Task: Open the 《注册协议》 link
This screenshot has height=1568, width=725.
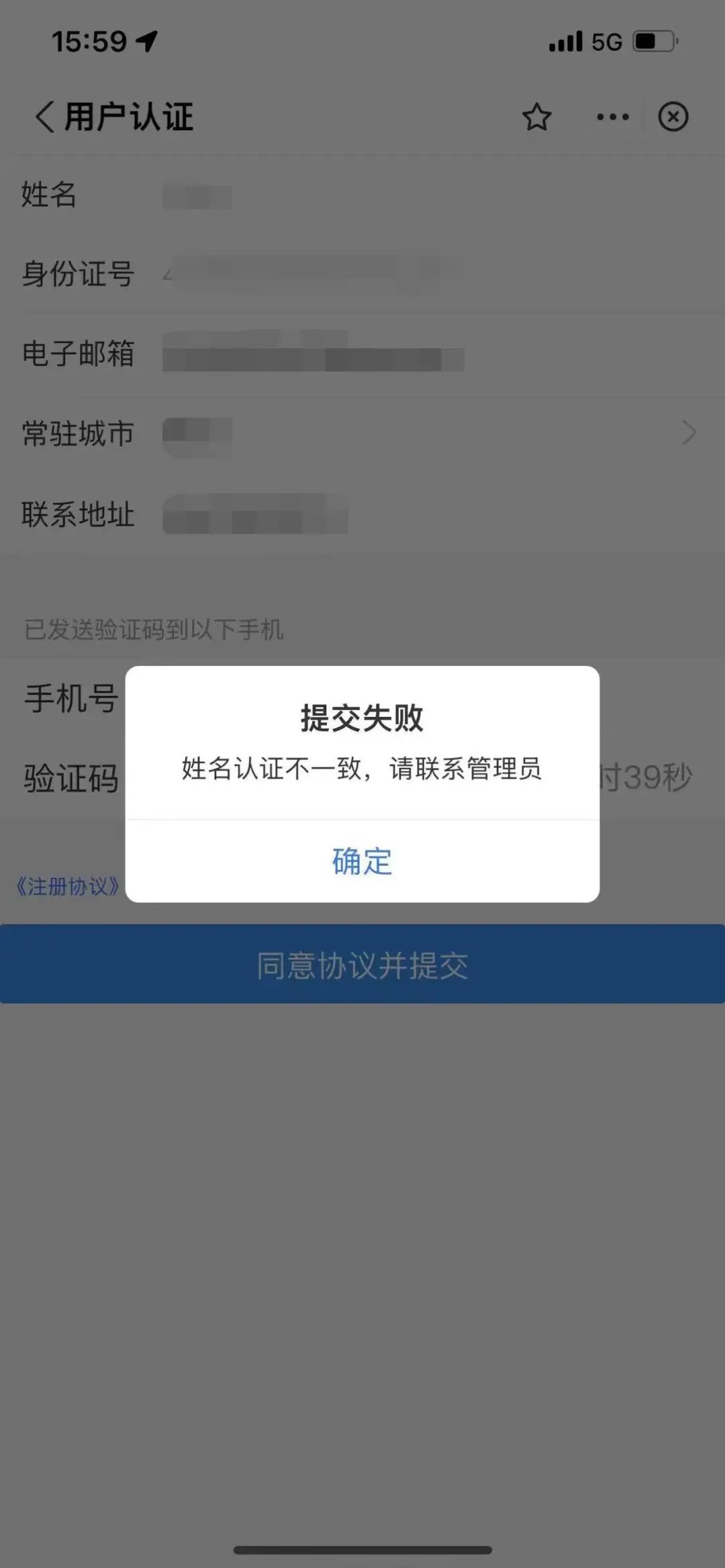Action: [67, 887]
